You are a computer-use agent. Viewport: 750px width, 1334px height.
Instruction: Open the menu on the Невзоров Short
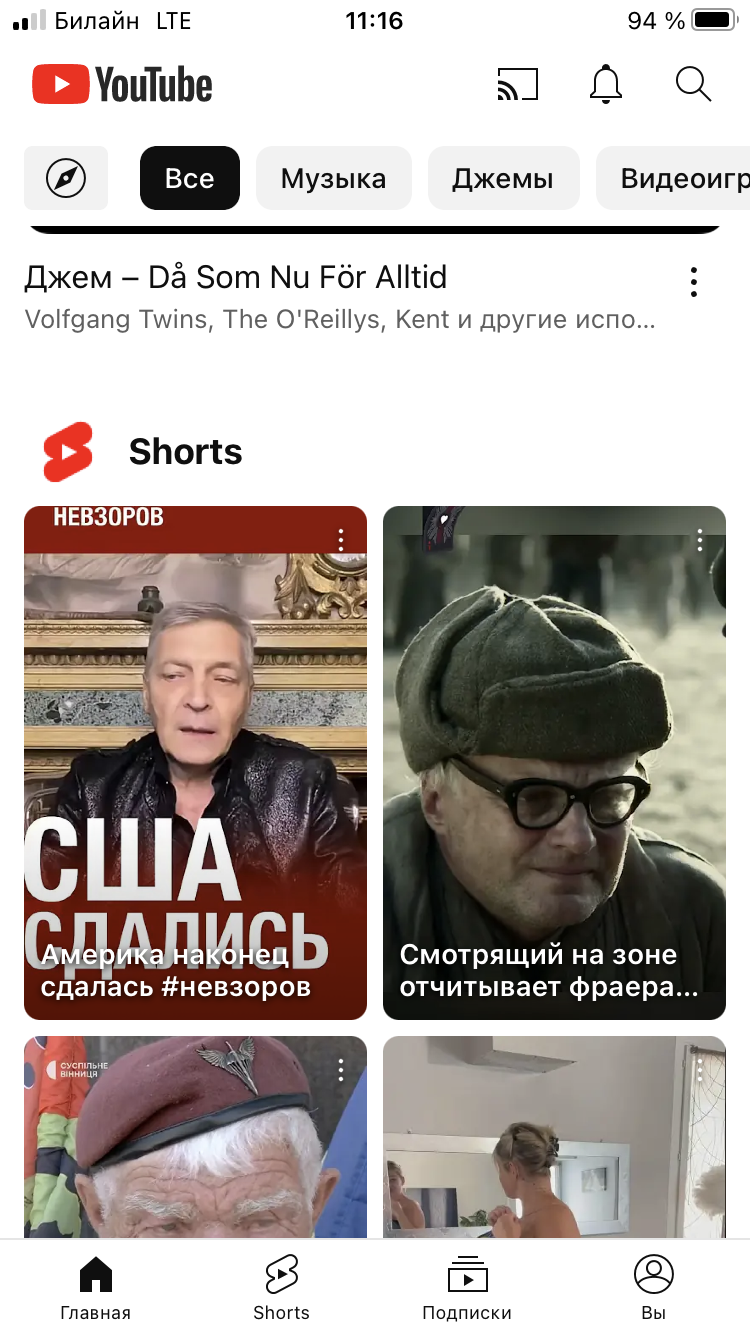click(x=341, y=541)
